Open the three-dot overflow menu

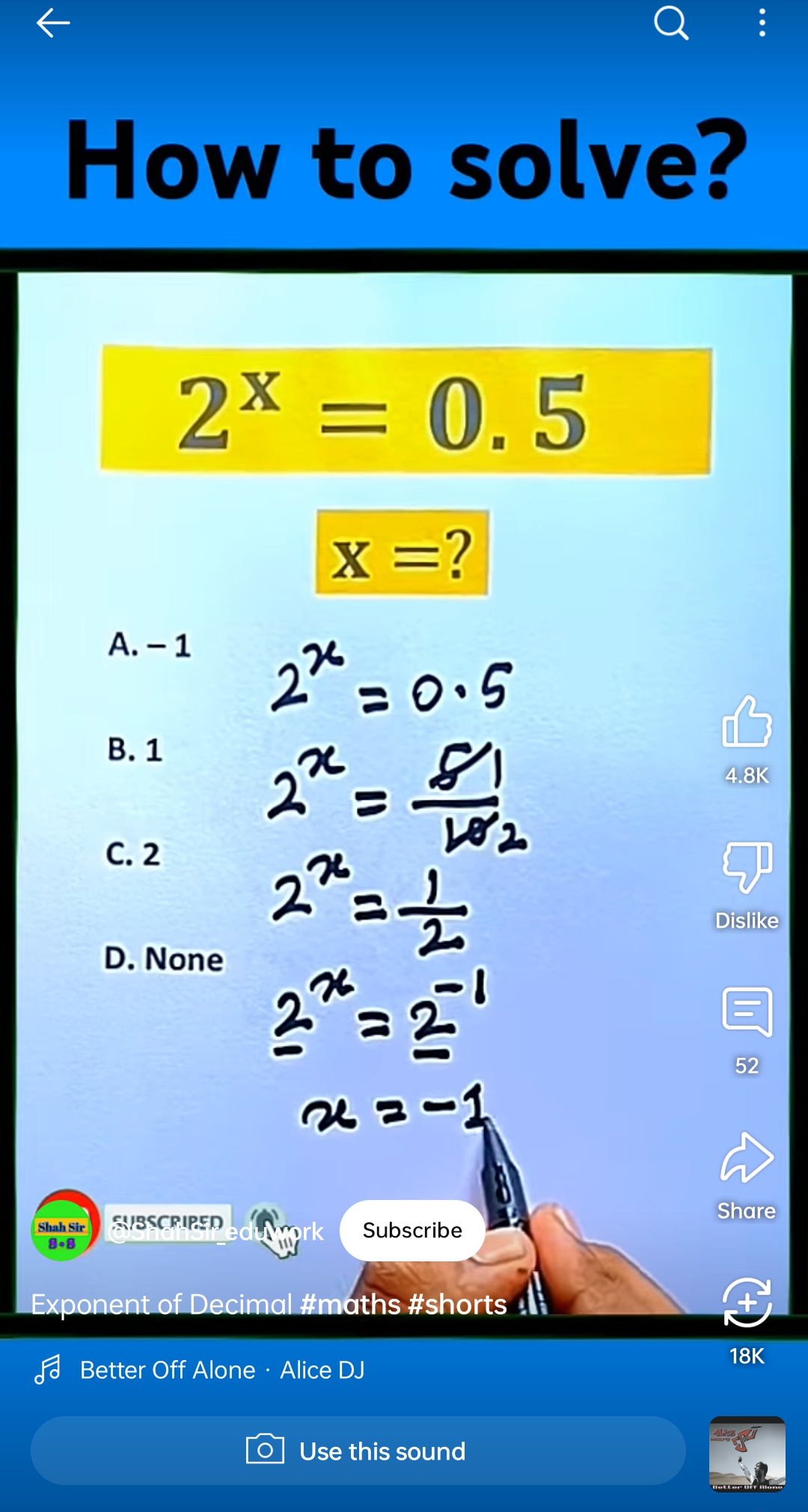[762, 23]
